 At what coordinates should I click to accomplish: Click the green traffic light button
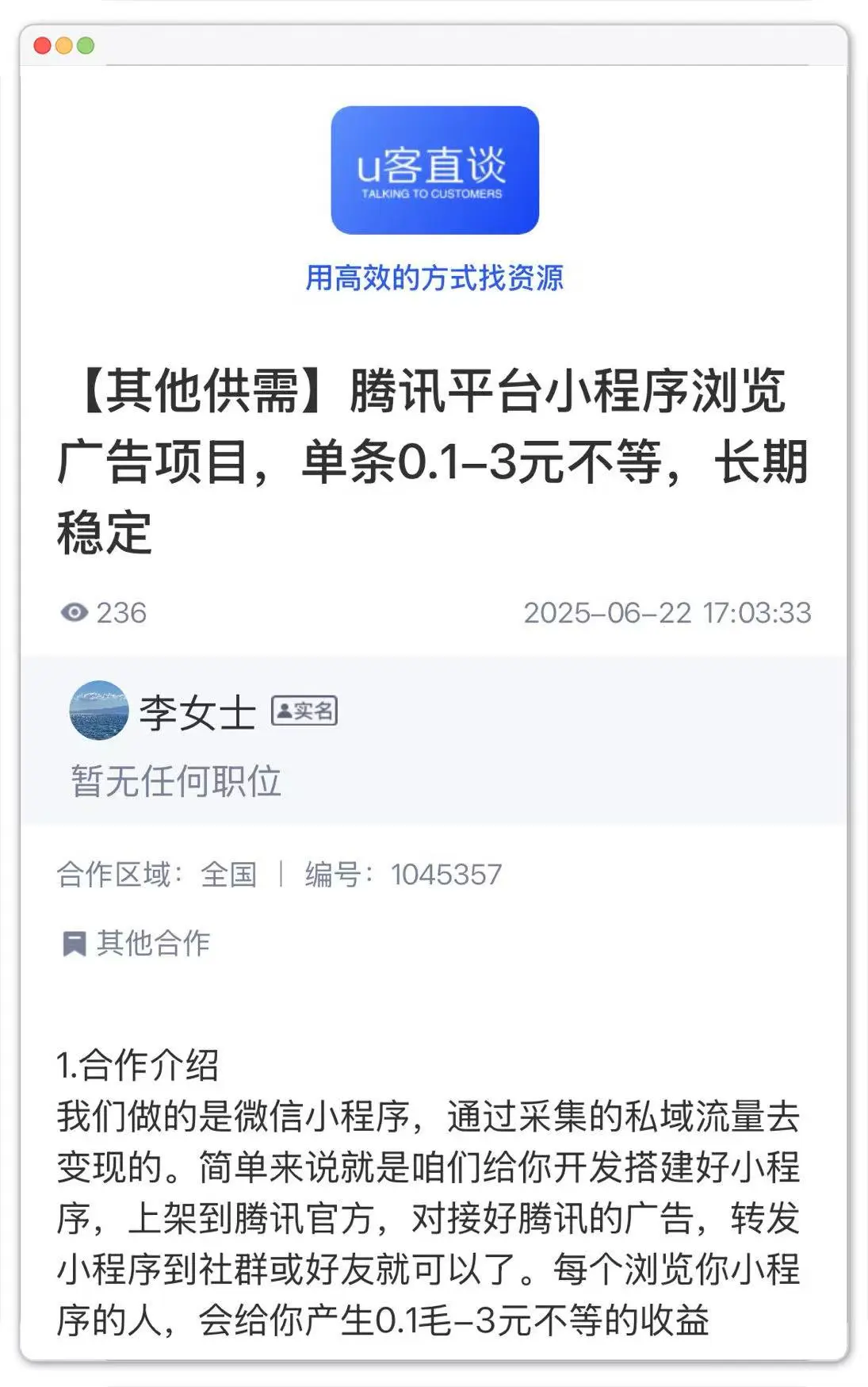click(85, 47)
